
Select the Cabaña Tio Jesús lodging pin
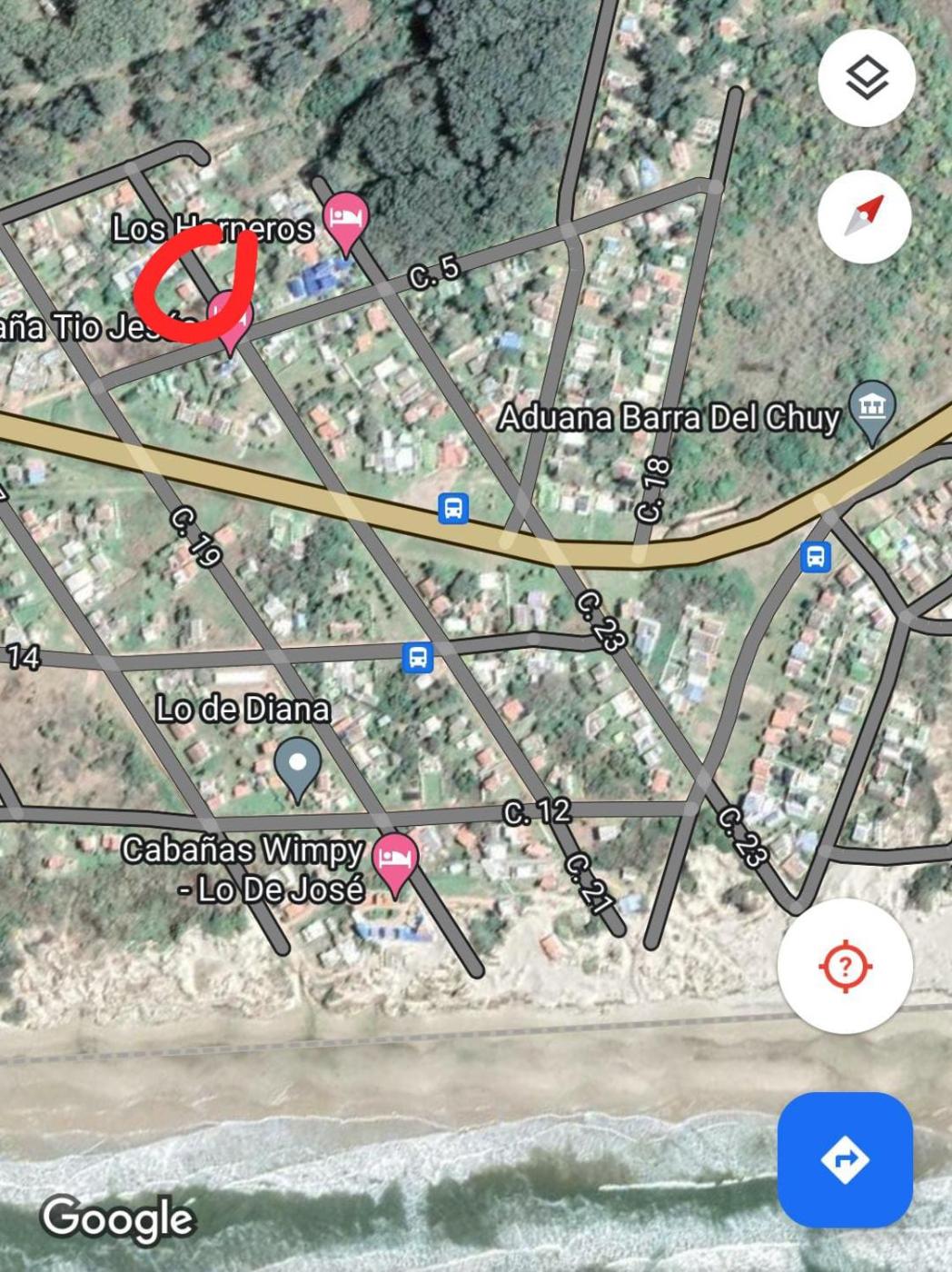tap(230, 318)
